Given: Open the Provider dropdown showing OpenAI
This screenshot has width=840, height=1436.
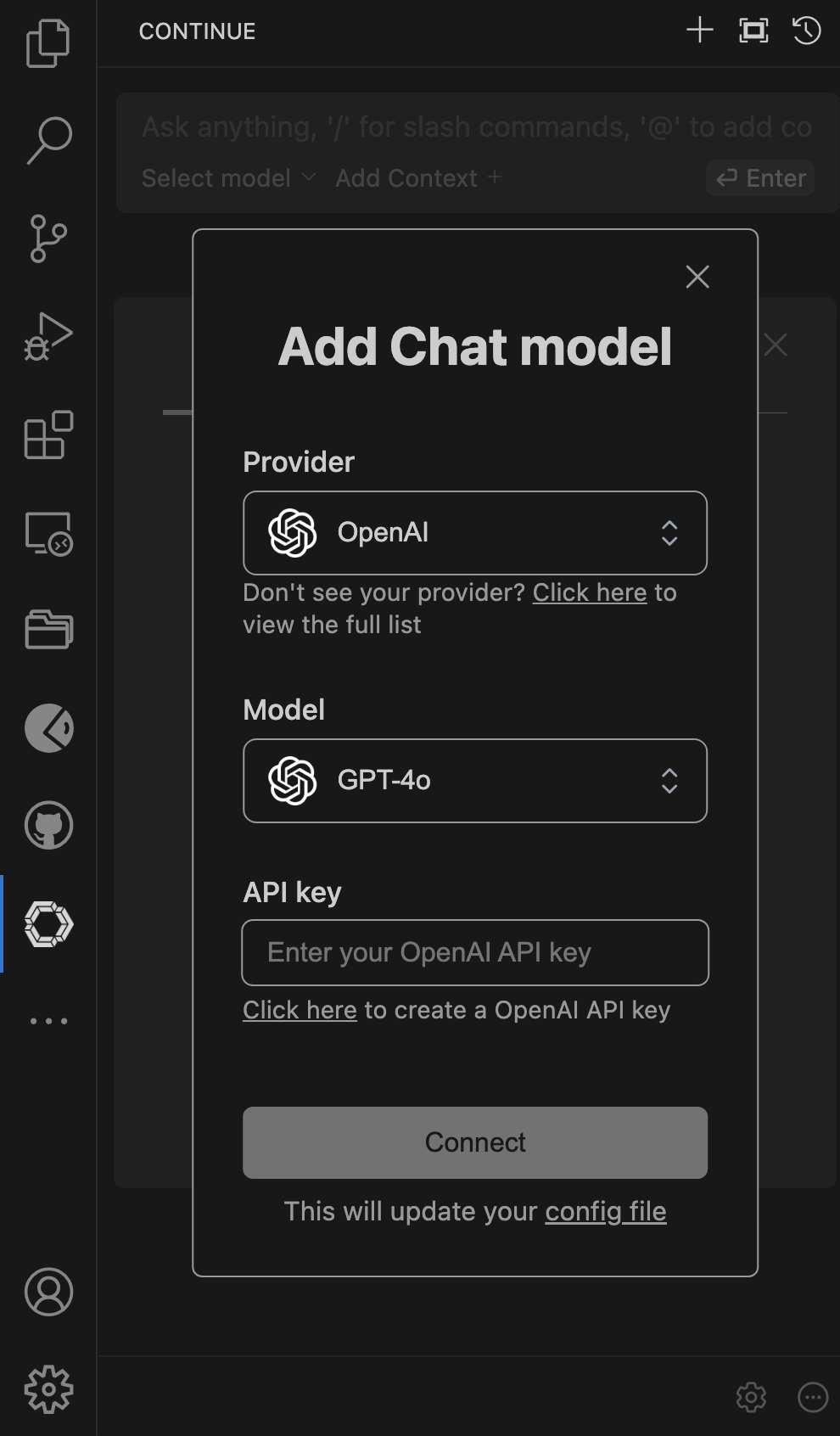Looking at the screenshot, I should tap(474, 533).
